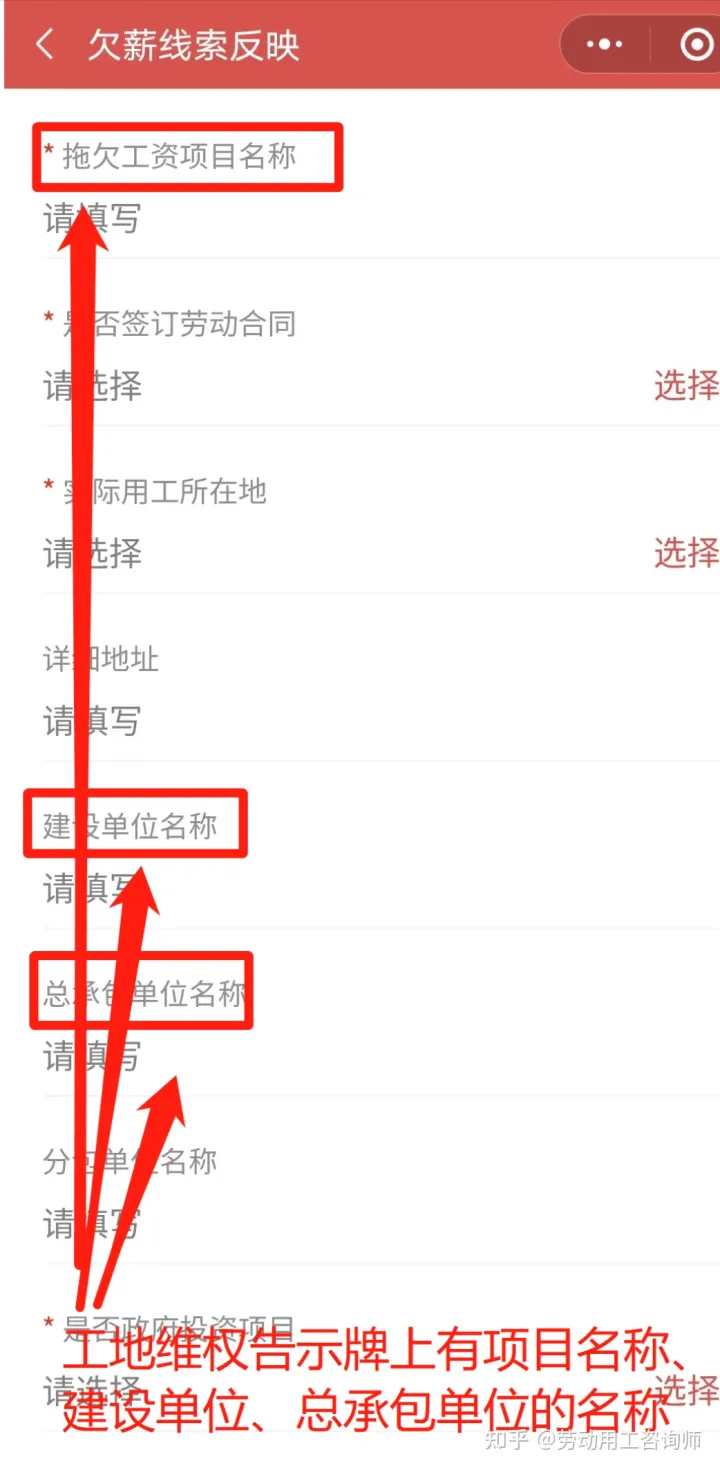Enter text in the 详细地址 field
This screenshot has height=1470, width=720.
(x=380, y=721)
